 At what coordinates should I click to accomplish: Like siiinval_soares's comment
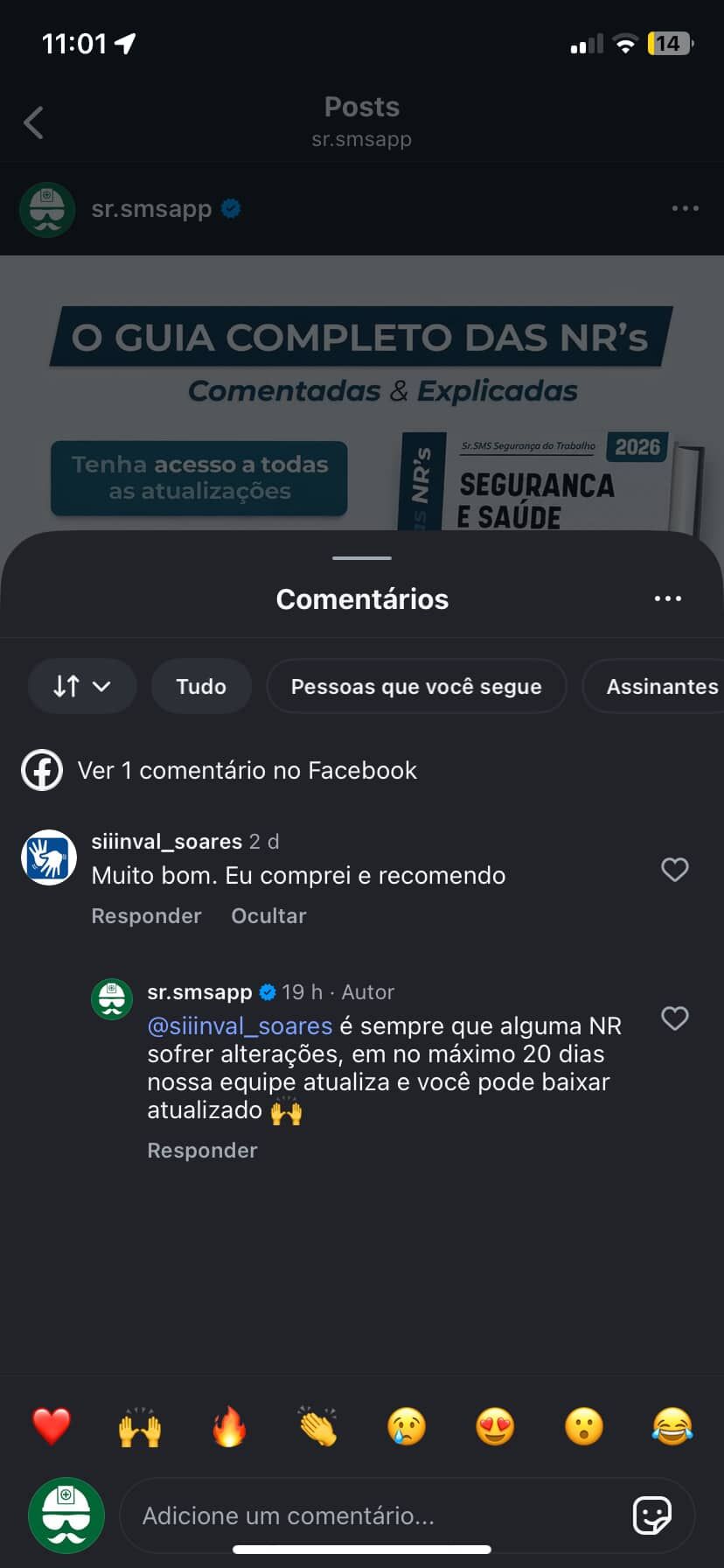coord(674,870)
